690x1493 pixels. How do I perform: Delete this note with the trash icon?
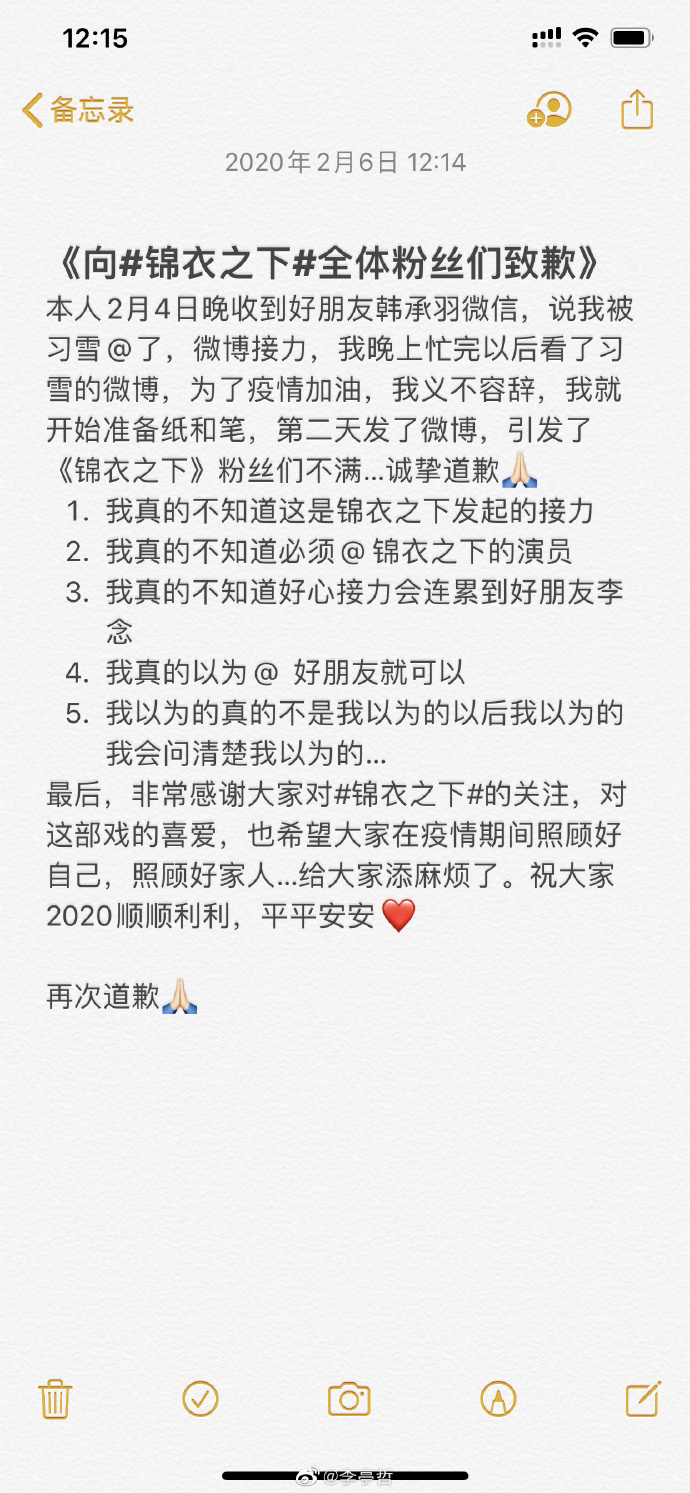55,1398
